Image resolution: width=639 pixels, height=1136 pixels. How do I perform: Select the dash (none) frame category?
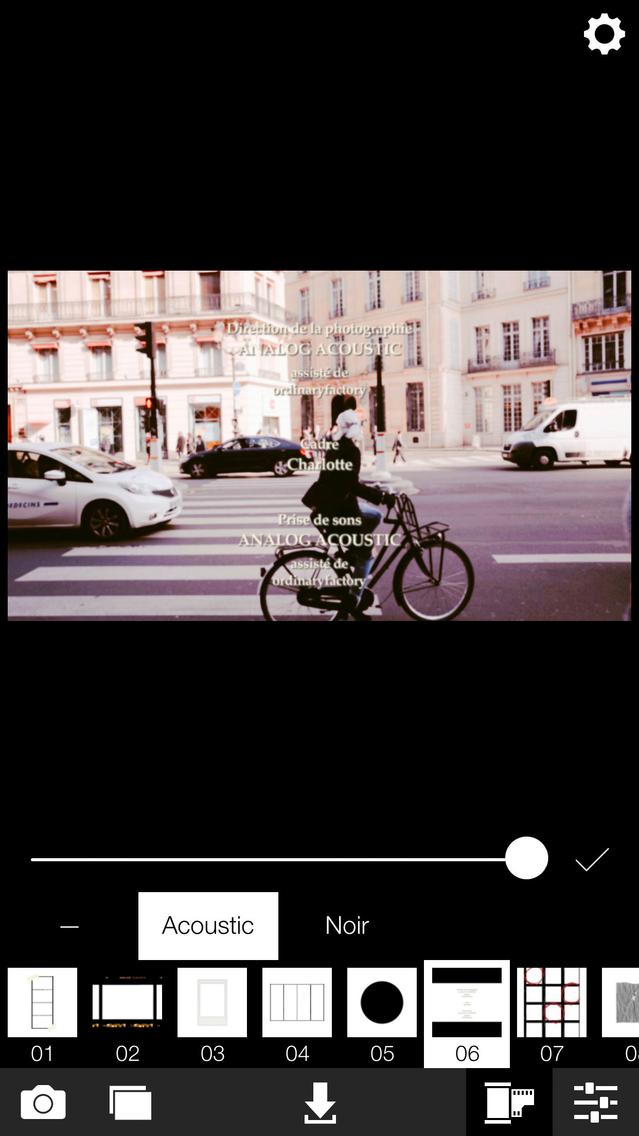(x=70, y=926)
